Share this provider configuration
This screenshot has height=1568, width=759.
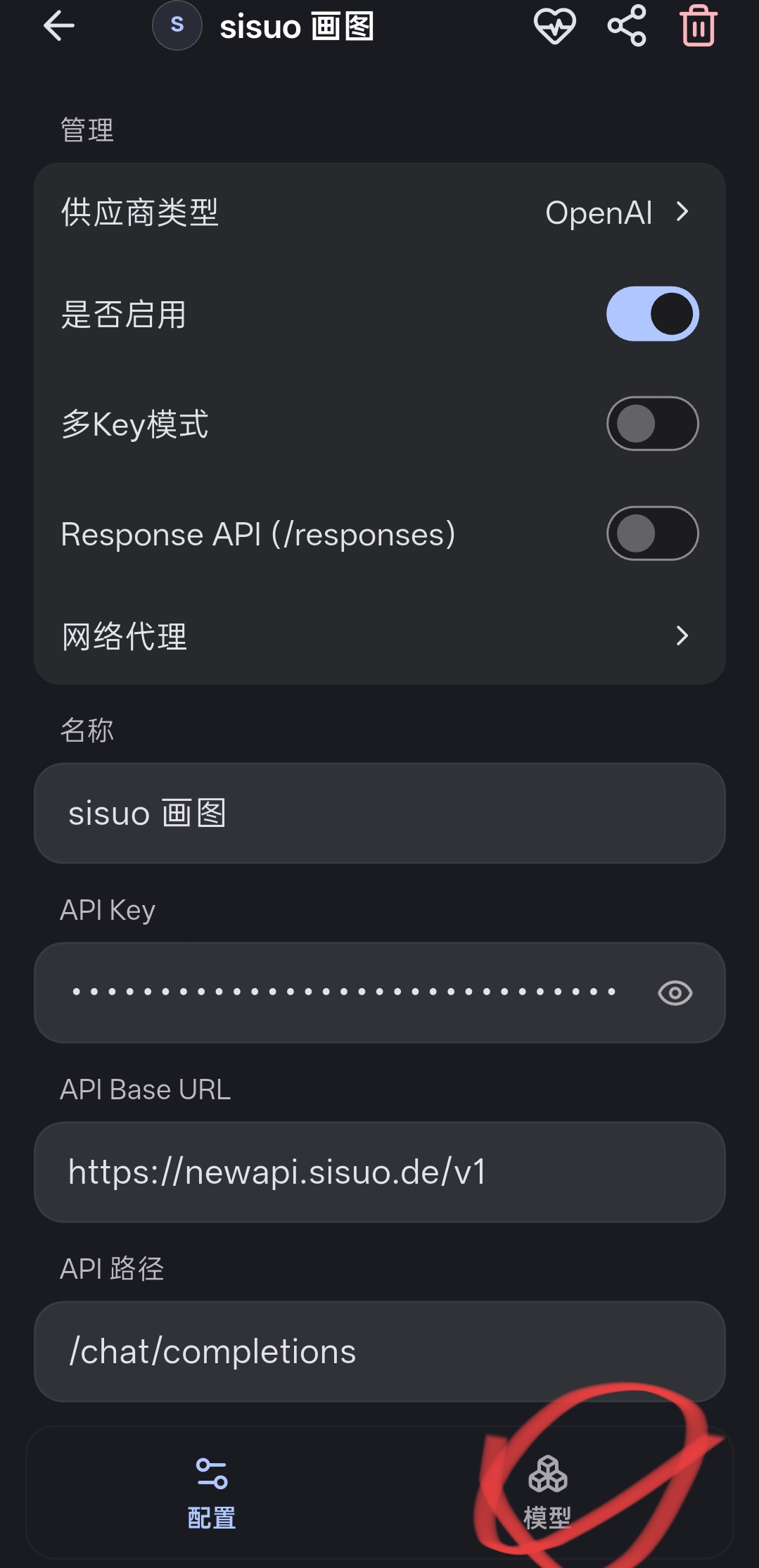[626, 27]
